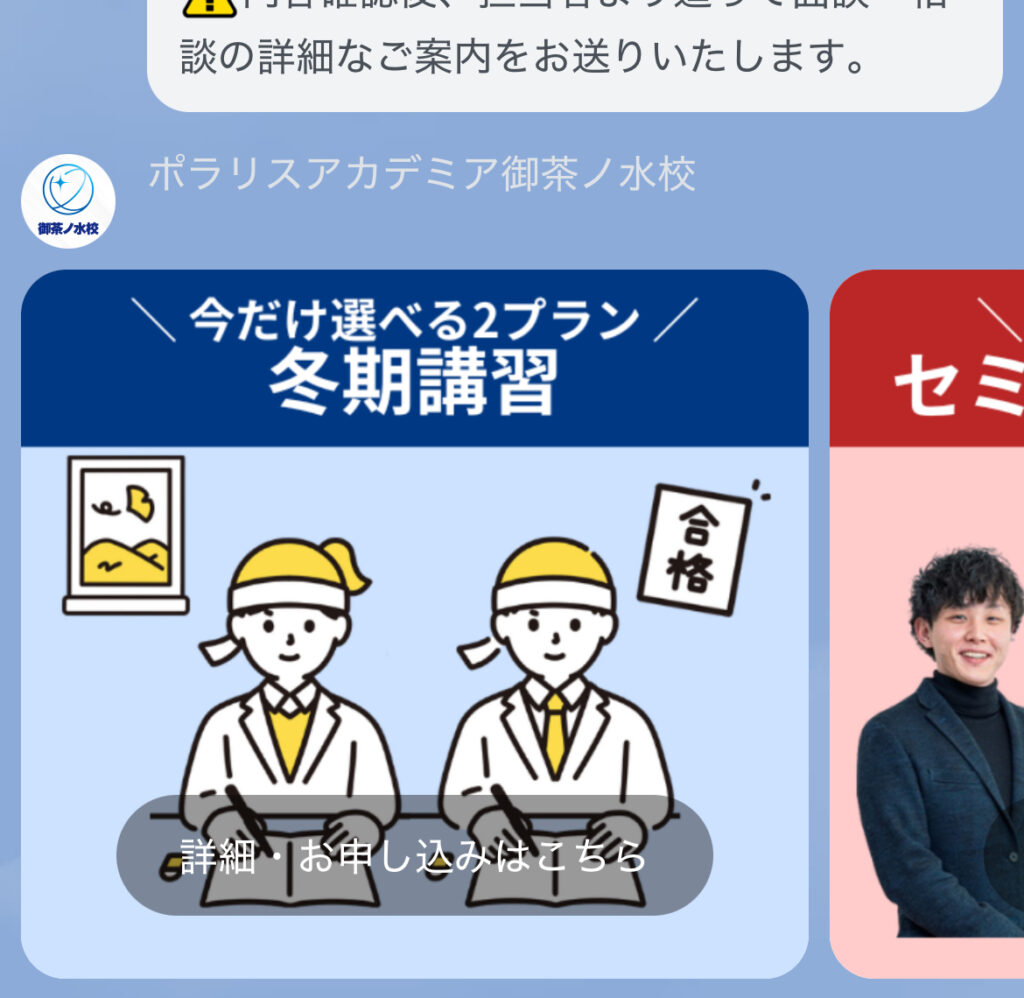Open ポラリスアカデミア御茶ノ水校 profile avatar
Screen dimensions: 1024x998
[68, 201]
